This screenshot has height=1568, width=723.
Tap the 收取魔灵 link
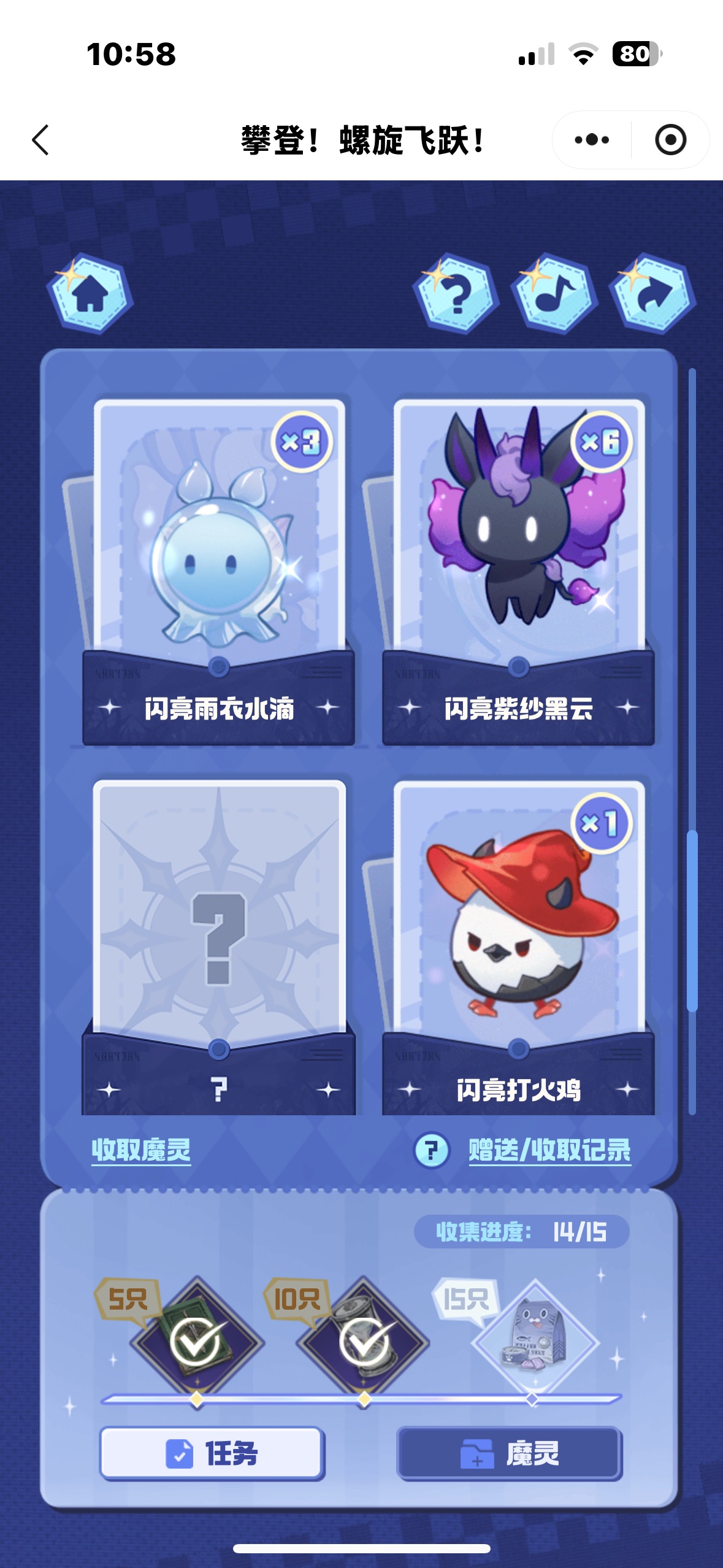coord(141,1150)
